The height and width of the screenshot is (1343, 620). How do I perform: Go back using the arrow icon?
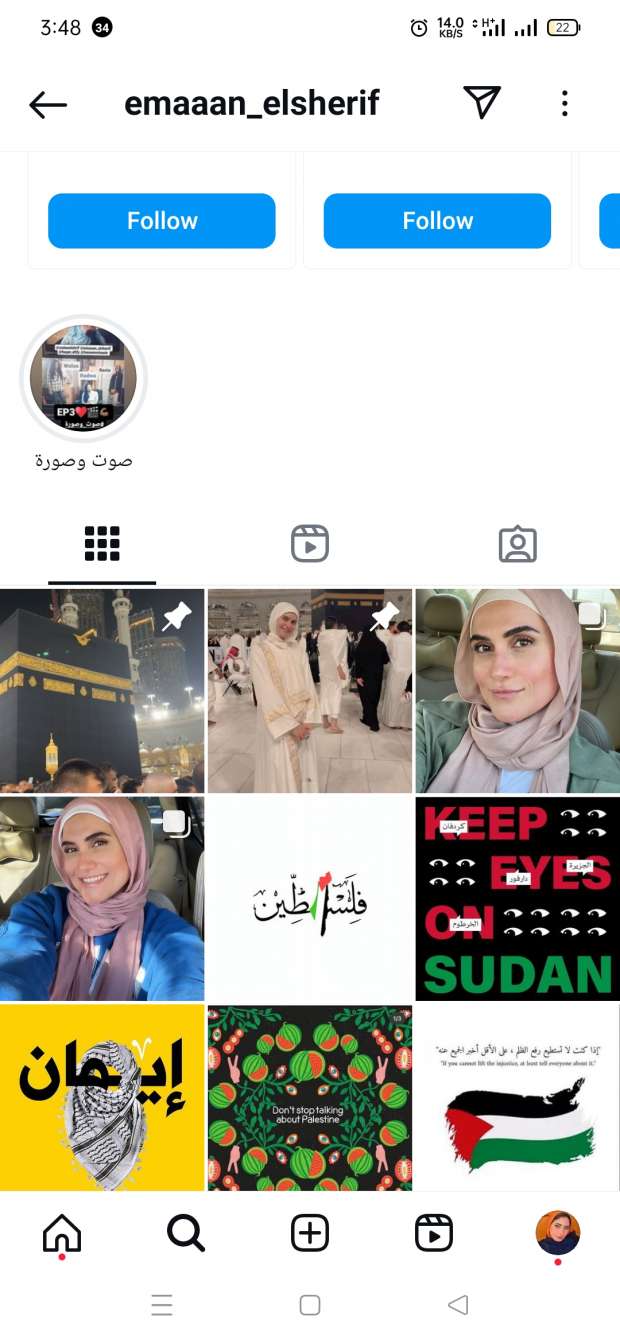point(48,104)
